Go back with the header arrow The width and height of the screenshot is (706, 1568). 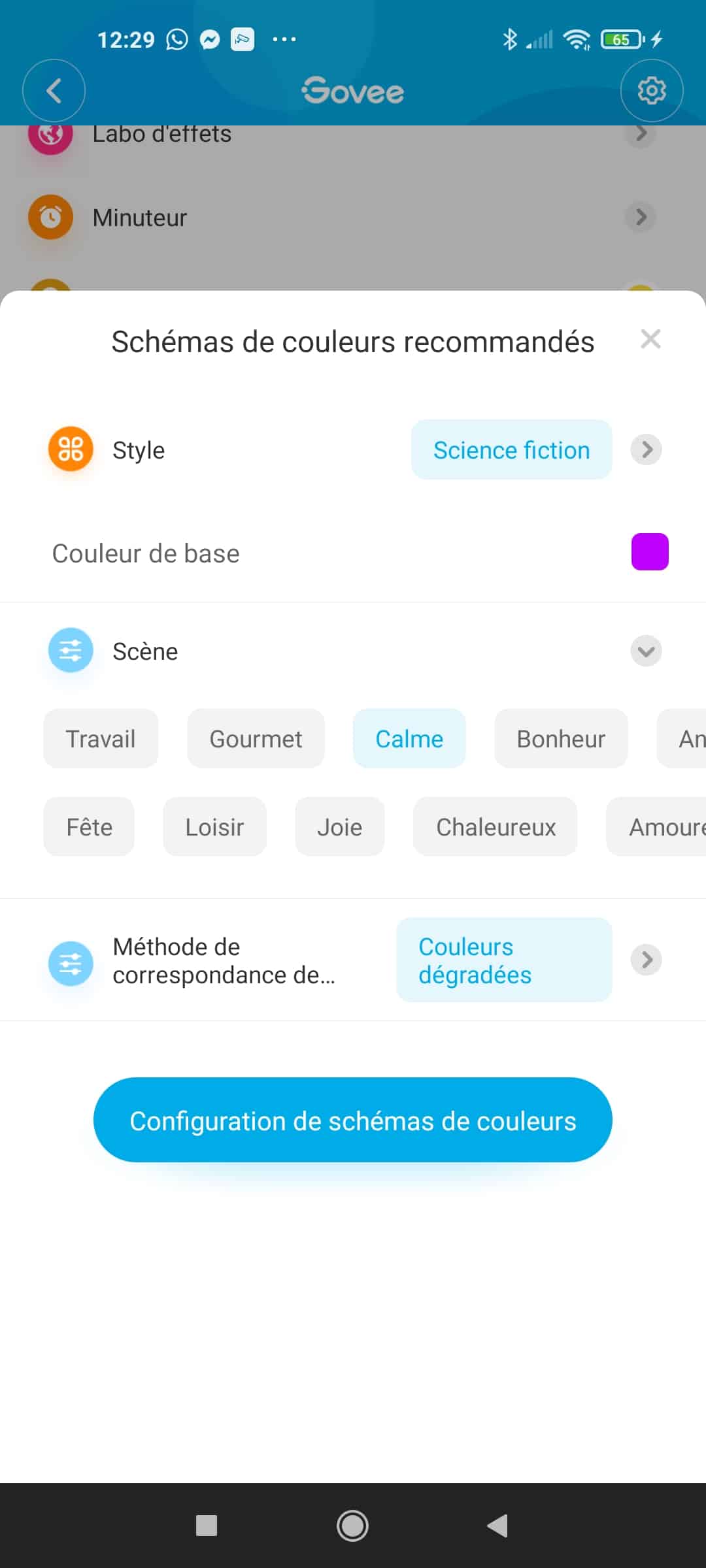pyautogui.click(x=54, y=90)
